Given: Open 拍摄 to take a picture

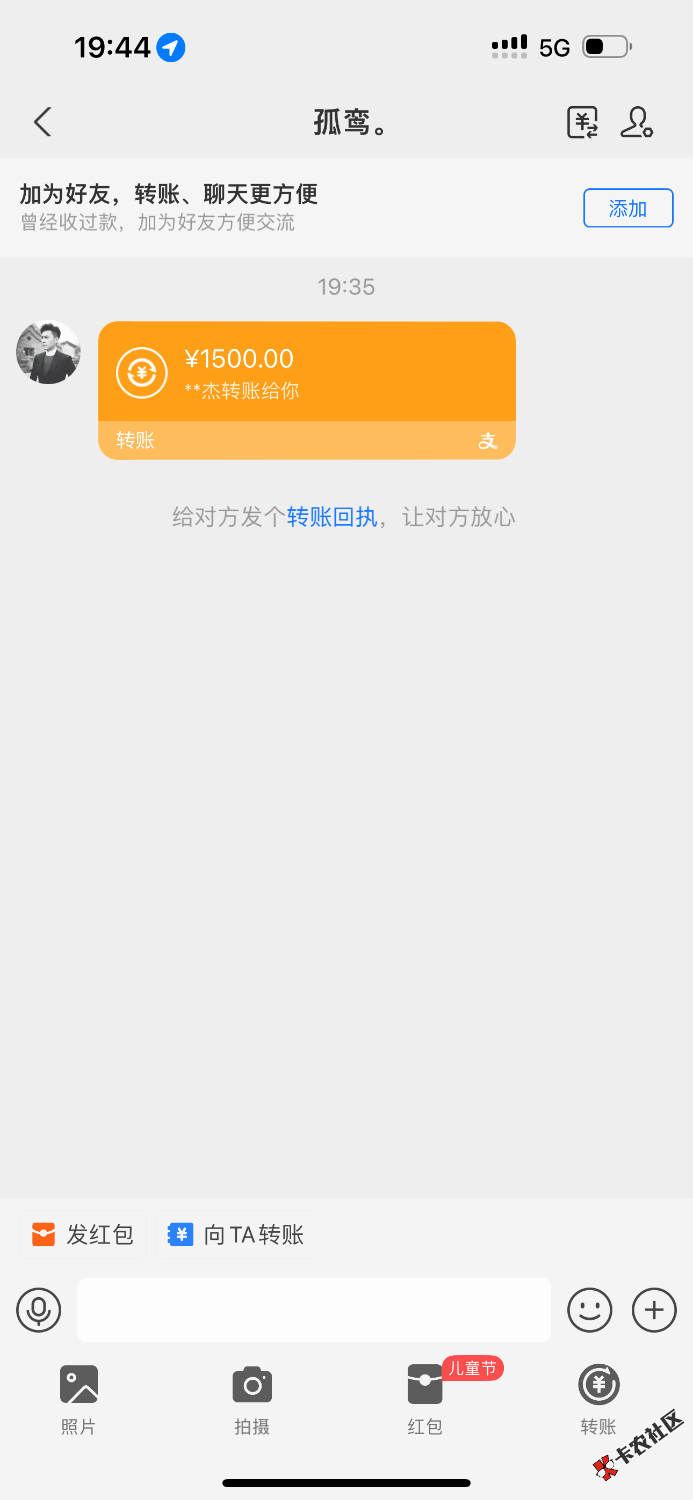Looking at the screenshot, I should 252,1397.
